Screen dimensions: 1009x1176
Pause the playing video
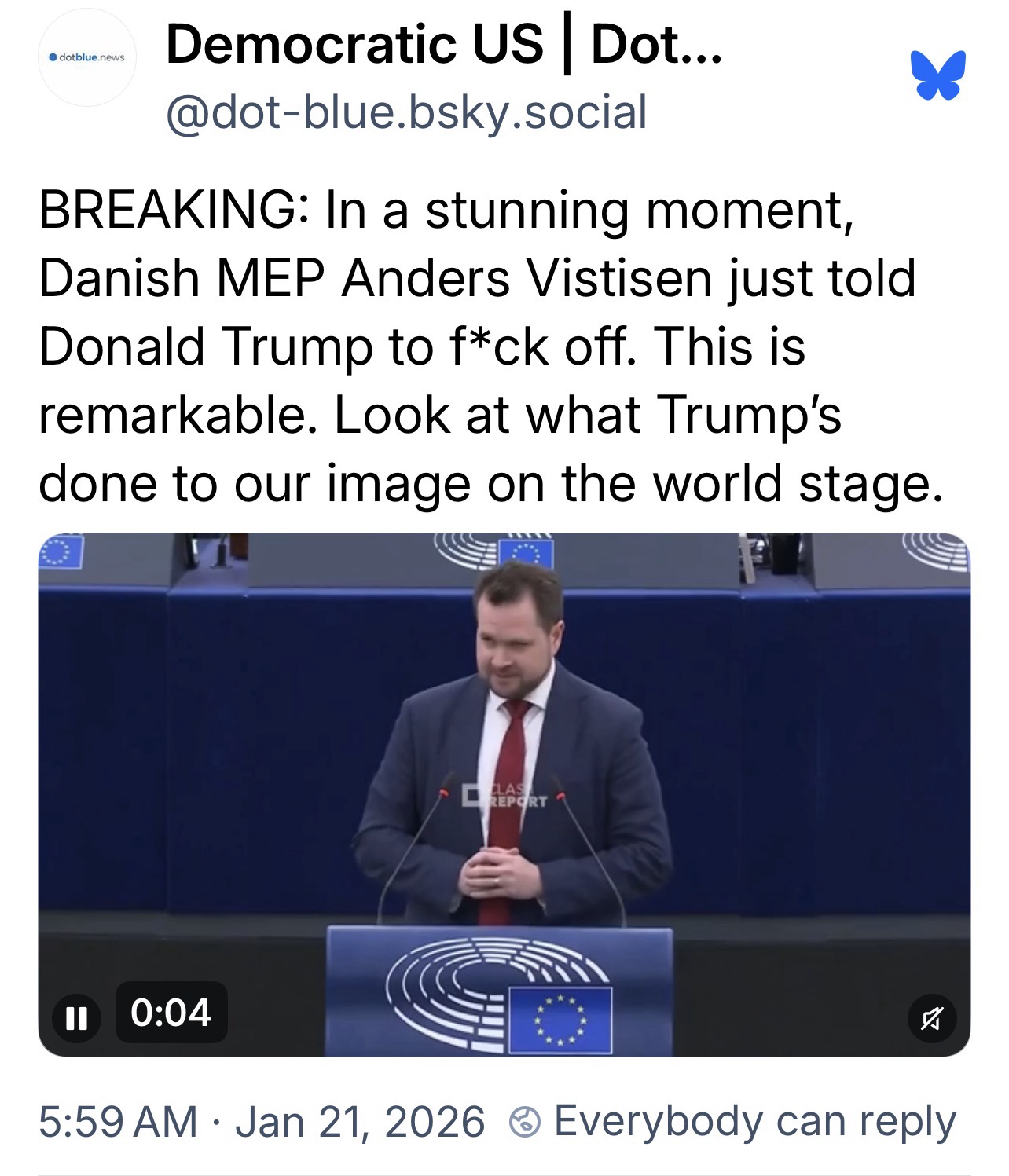[x=75, y=1014]
